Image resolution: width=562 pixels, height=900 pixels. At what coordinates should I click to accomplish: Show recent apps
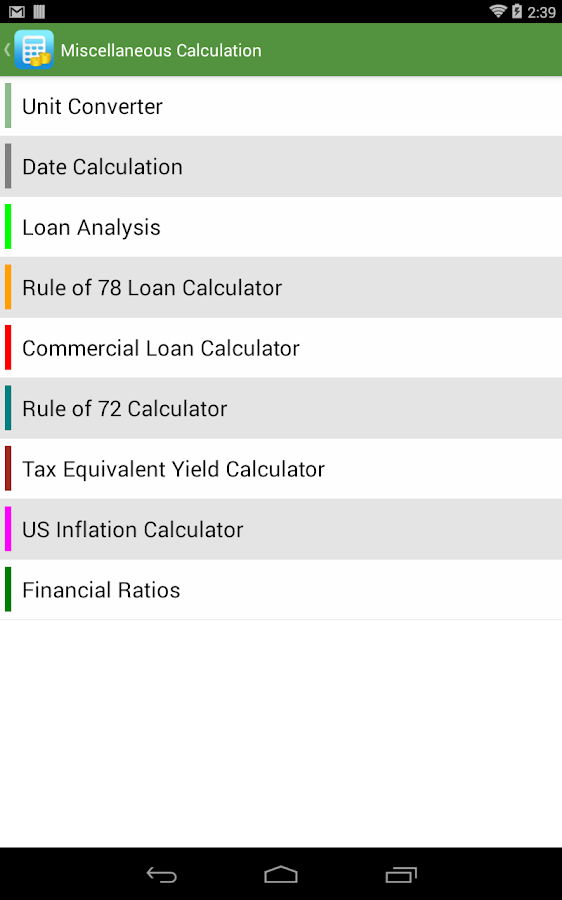point(401,875)
